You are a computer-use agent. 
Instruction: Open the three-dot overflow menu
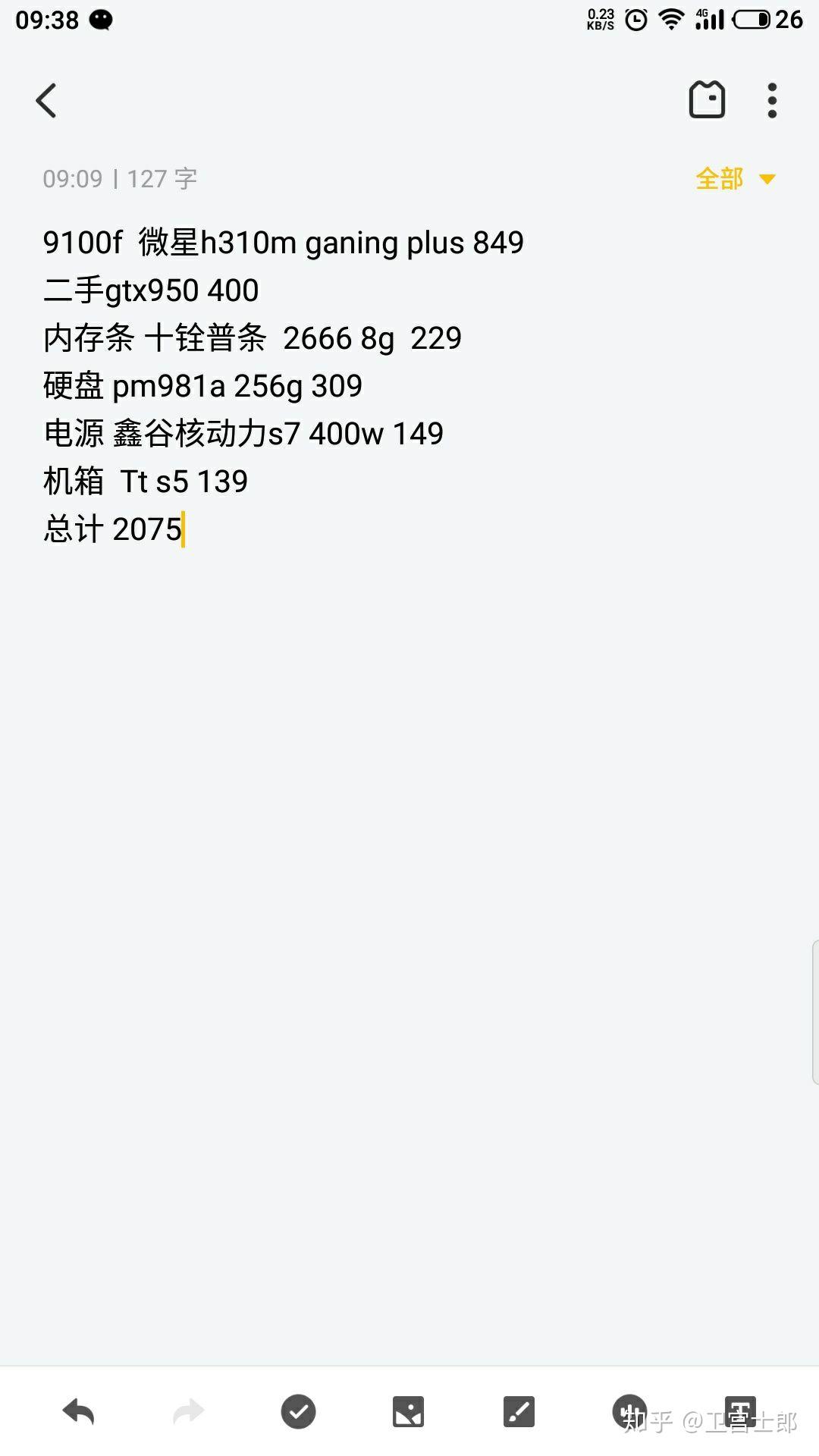click(772, 99)
